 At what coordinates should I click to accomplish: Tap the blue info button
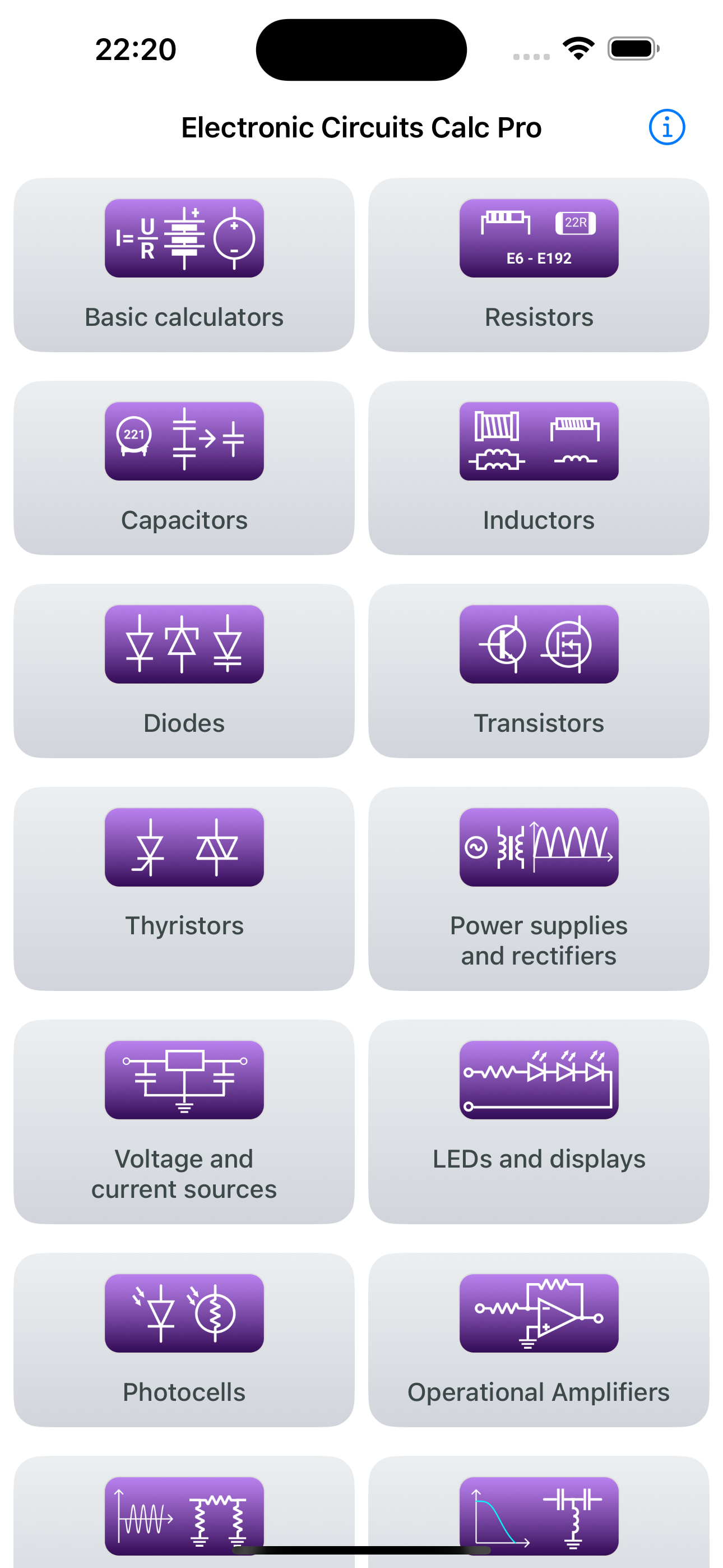667,127
